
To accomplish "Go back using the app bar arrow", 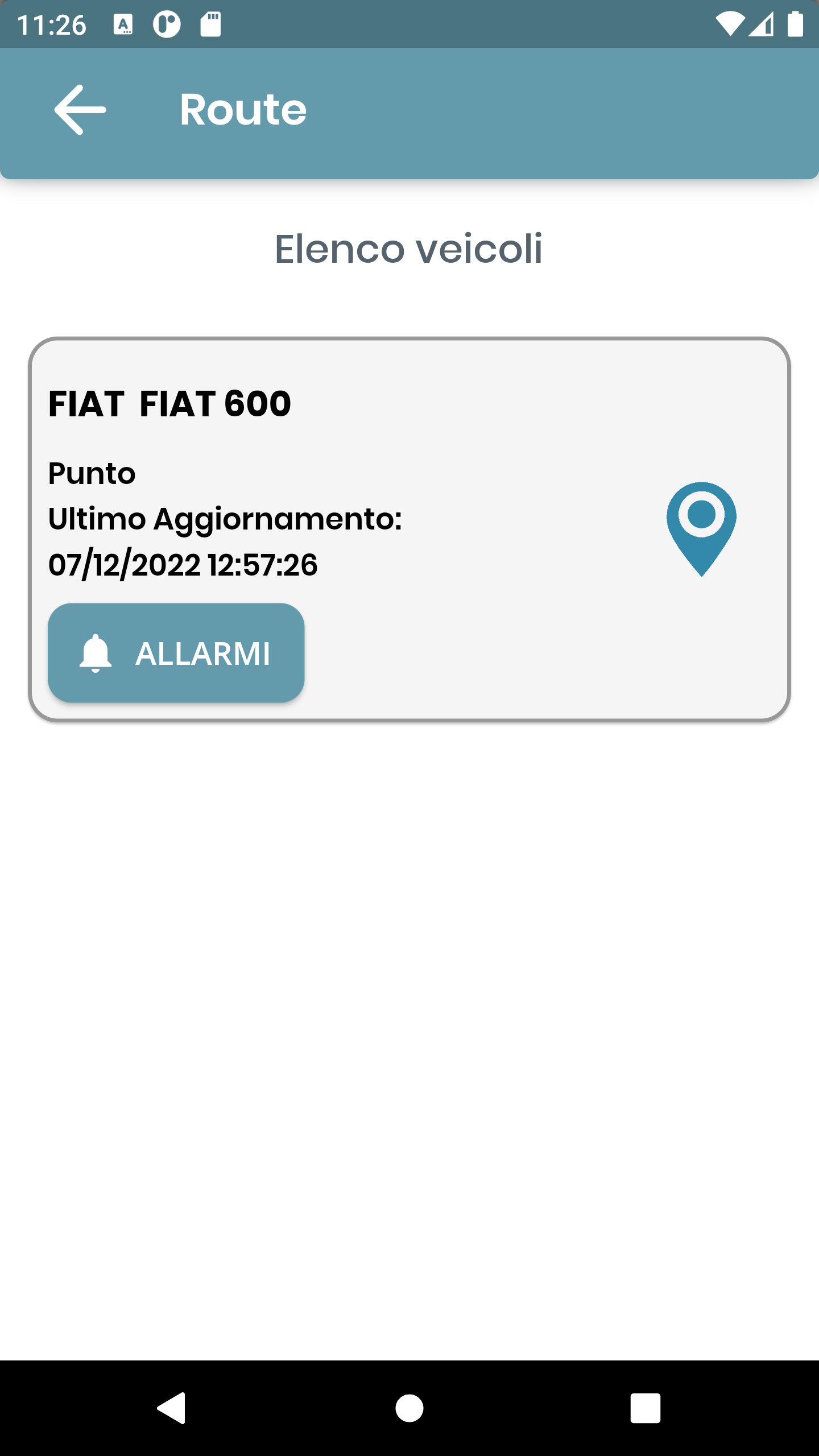I will 80,110.
